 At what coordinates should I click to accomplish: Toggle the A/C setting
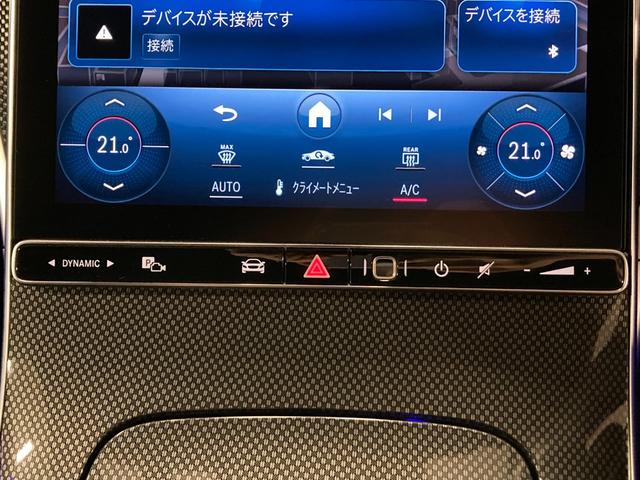pos(409,189)
